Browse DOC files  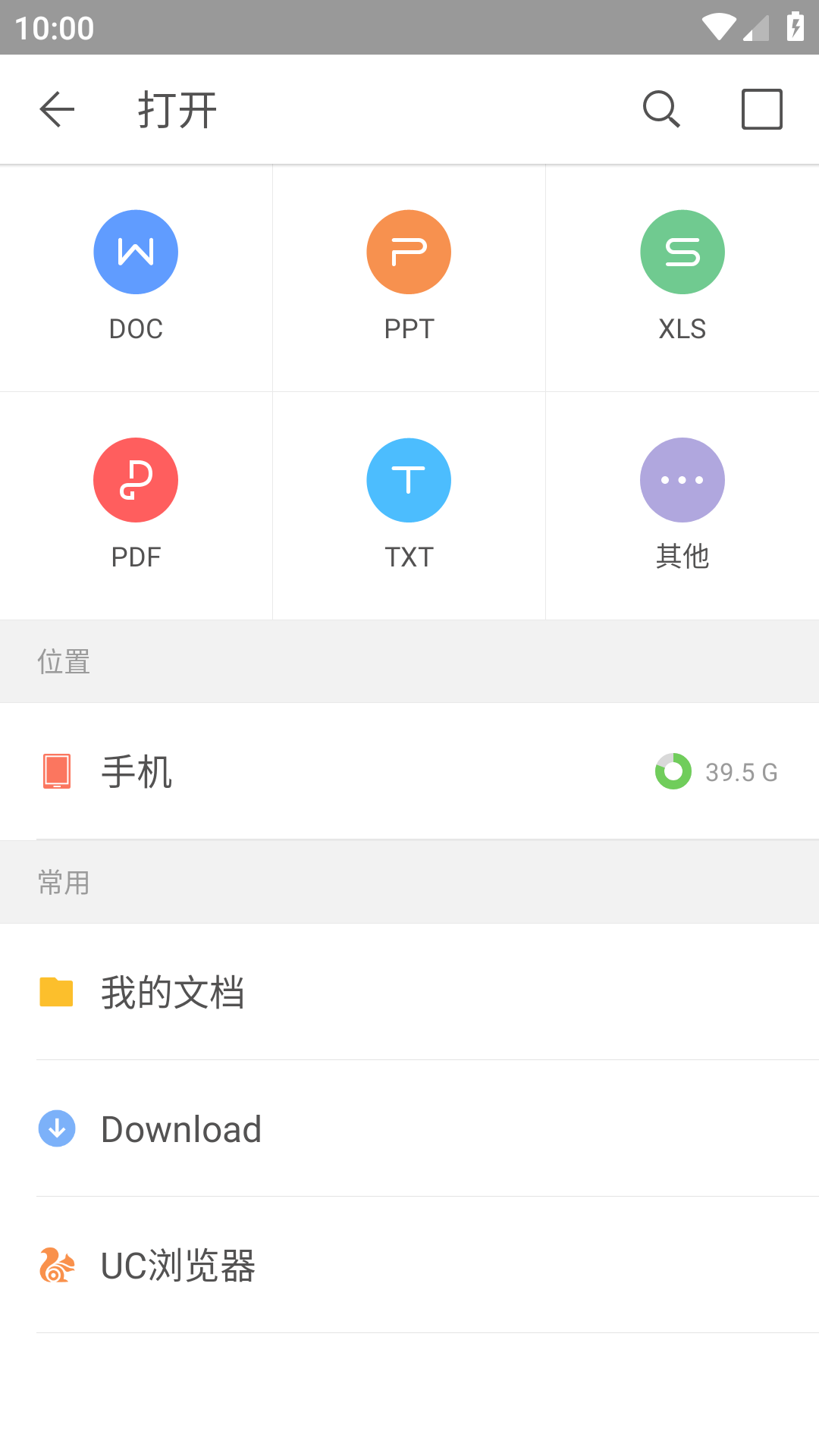pos(136,278)
